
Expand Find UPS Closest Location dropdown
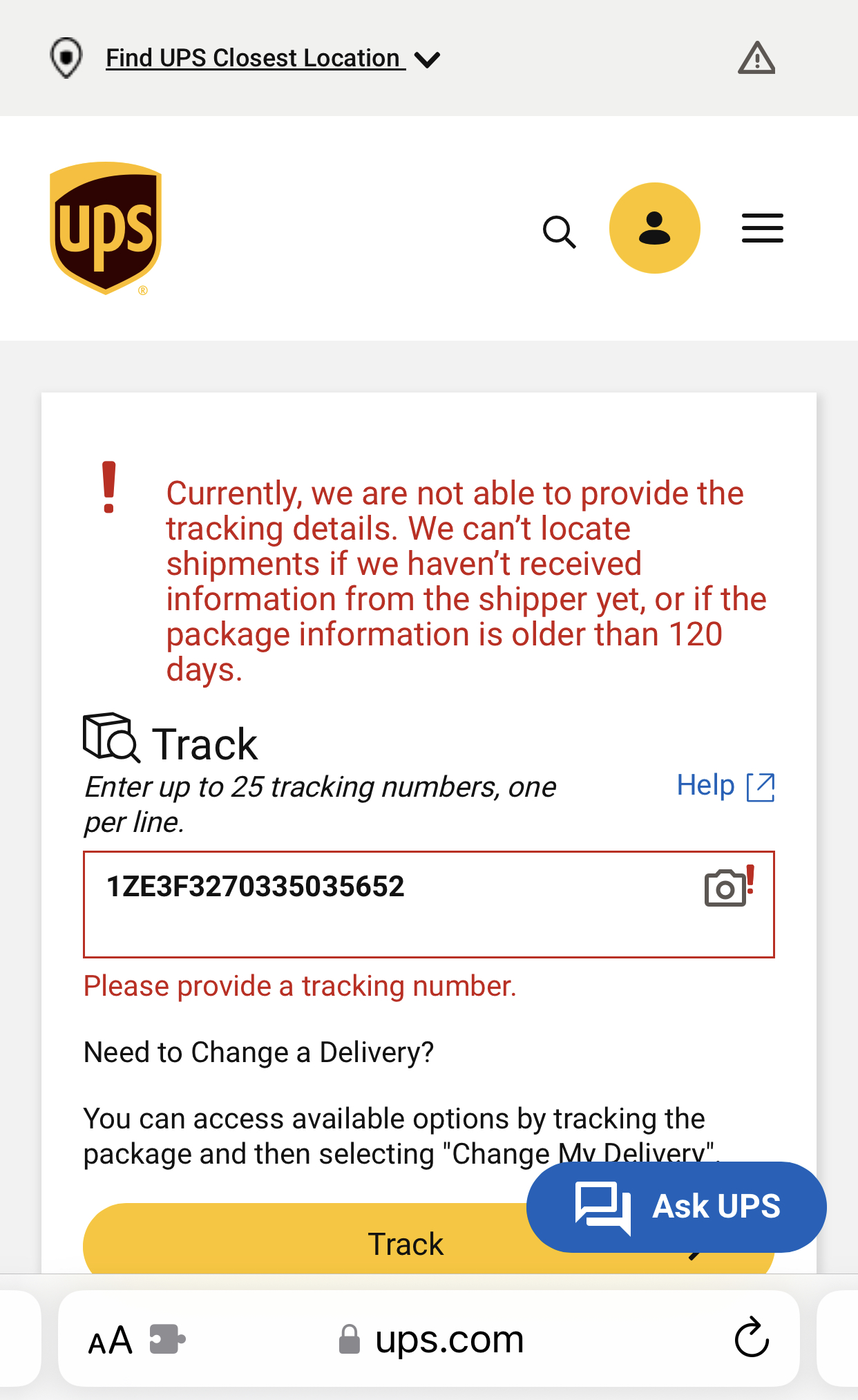271,59
